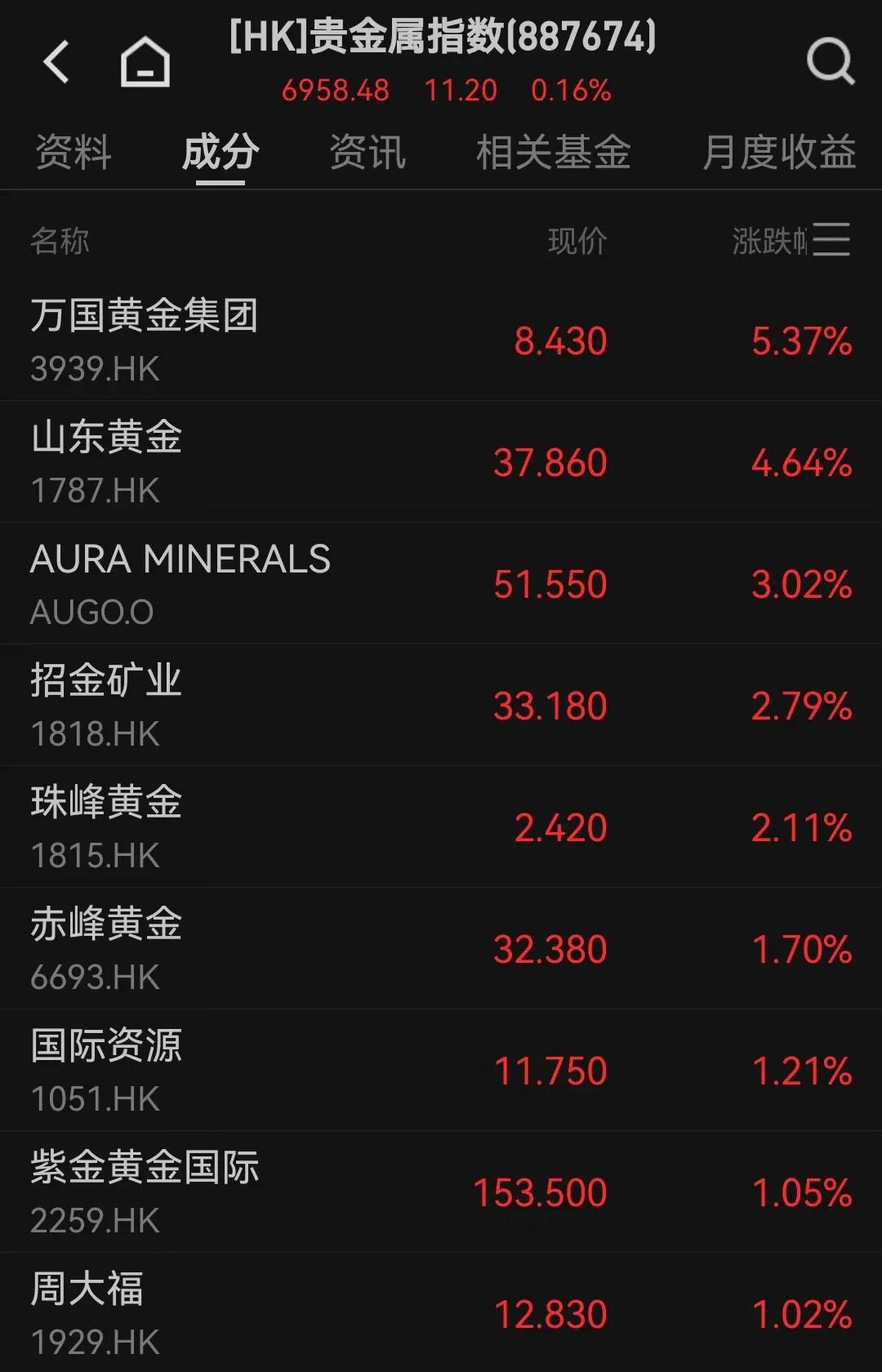Open search with the magnifier icon
This screenshot has width=882, height=1372.
pyautogui.click(x=830, y=62)
